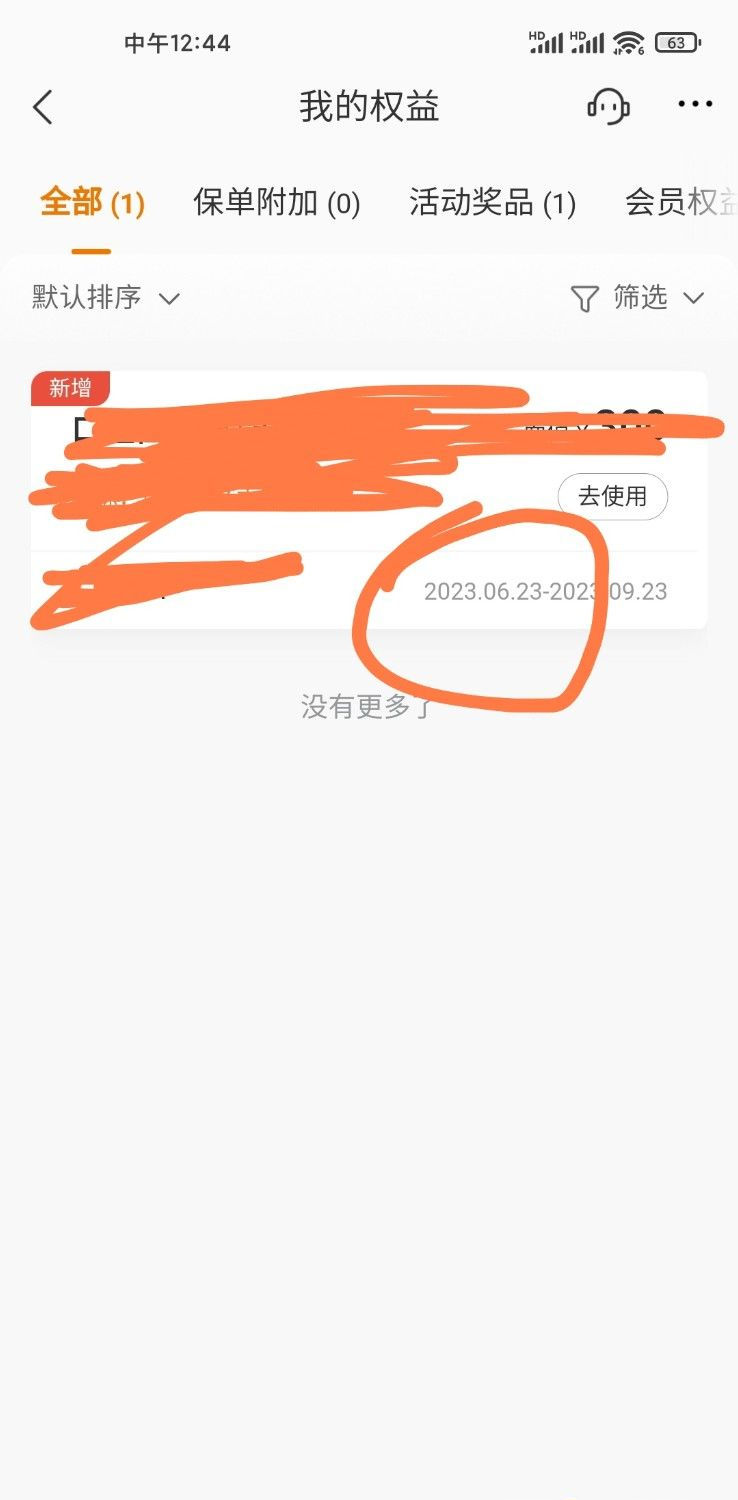
Task: Switch to the 保单附加 tab
Action: pyautogui.click(x=277, y=203)
